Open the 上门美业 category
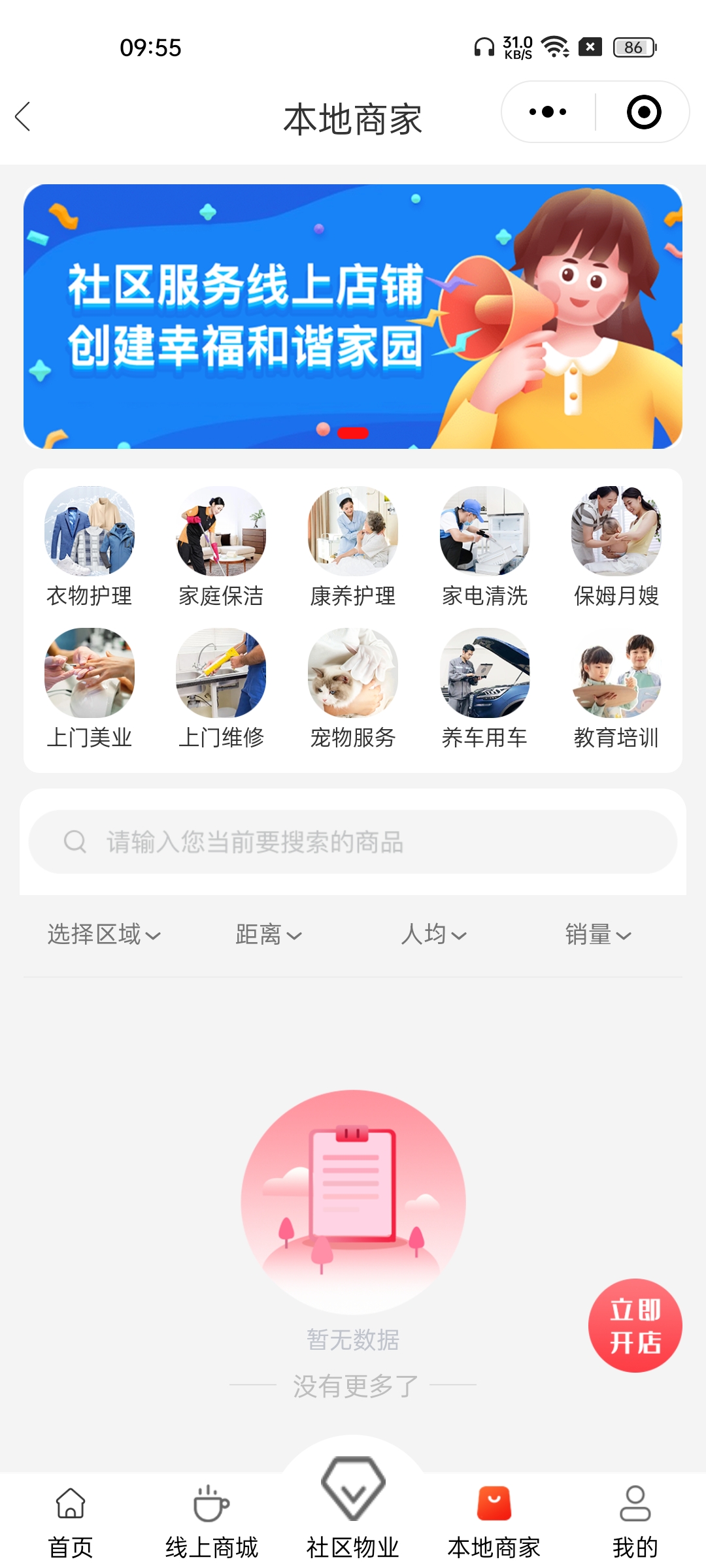This screenshot has width=706, height=1568. point(90,688)
